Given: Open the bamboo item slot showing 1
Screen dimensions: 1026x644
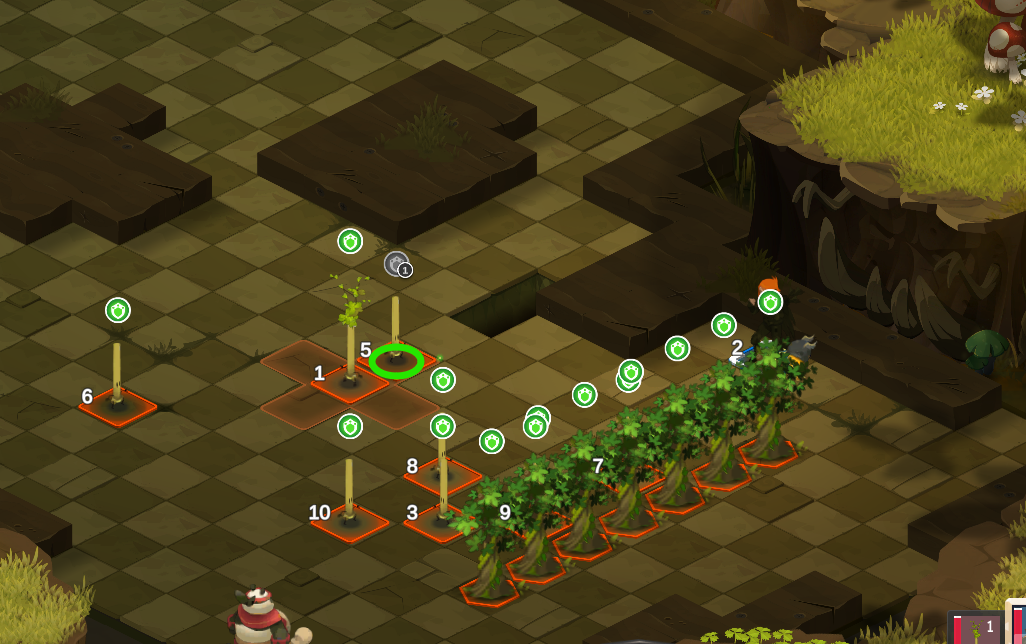Looking at the screenshot, I should [x=976, y=628].
